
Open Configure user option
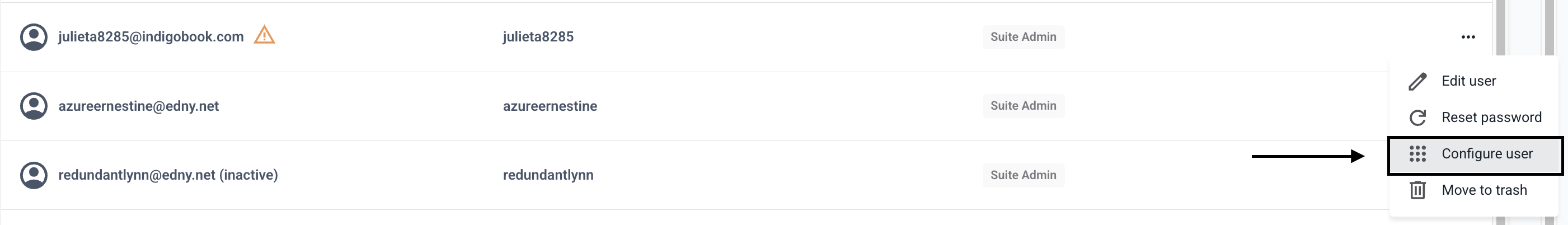coord(1486,154)
